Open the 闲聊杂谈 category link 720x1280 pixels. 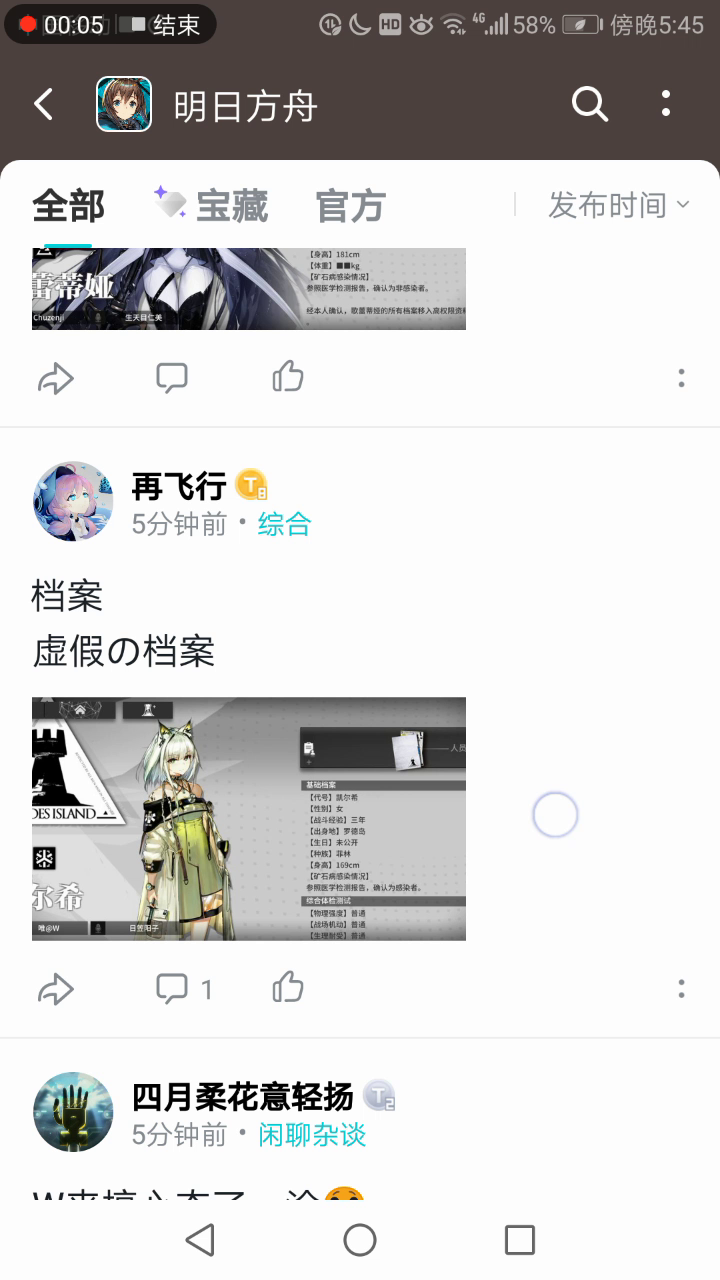click(312, 1134)
